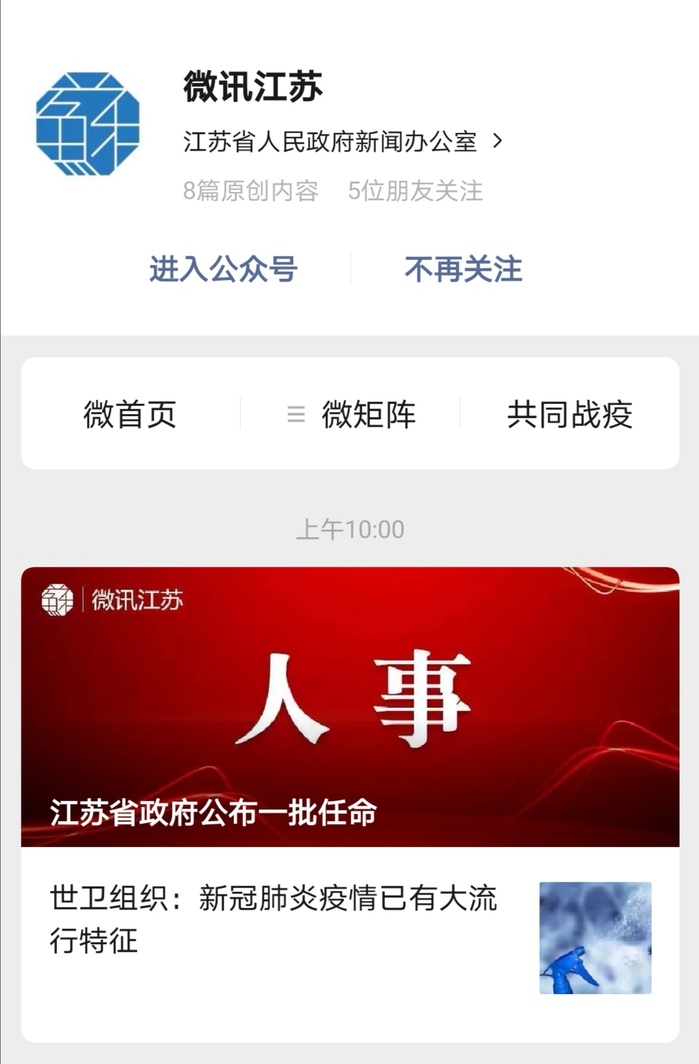This screenshot has height=1064, width=699.
Task: Tap 进入公众号 to enter the account
Action: 223,269
